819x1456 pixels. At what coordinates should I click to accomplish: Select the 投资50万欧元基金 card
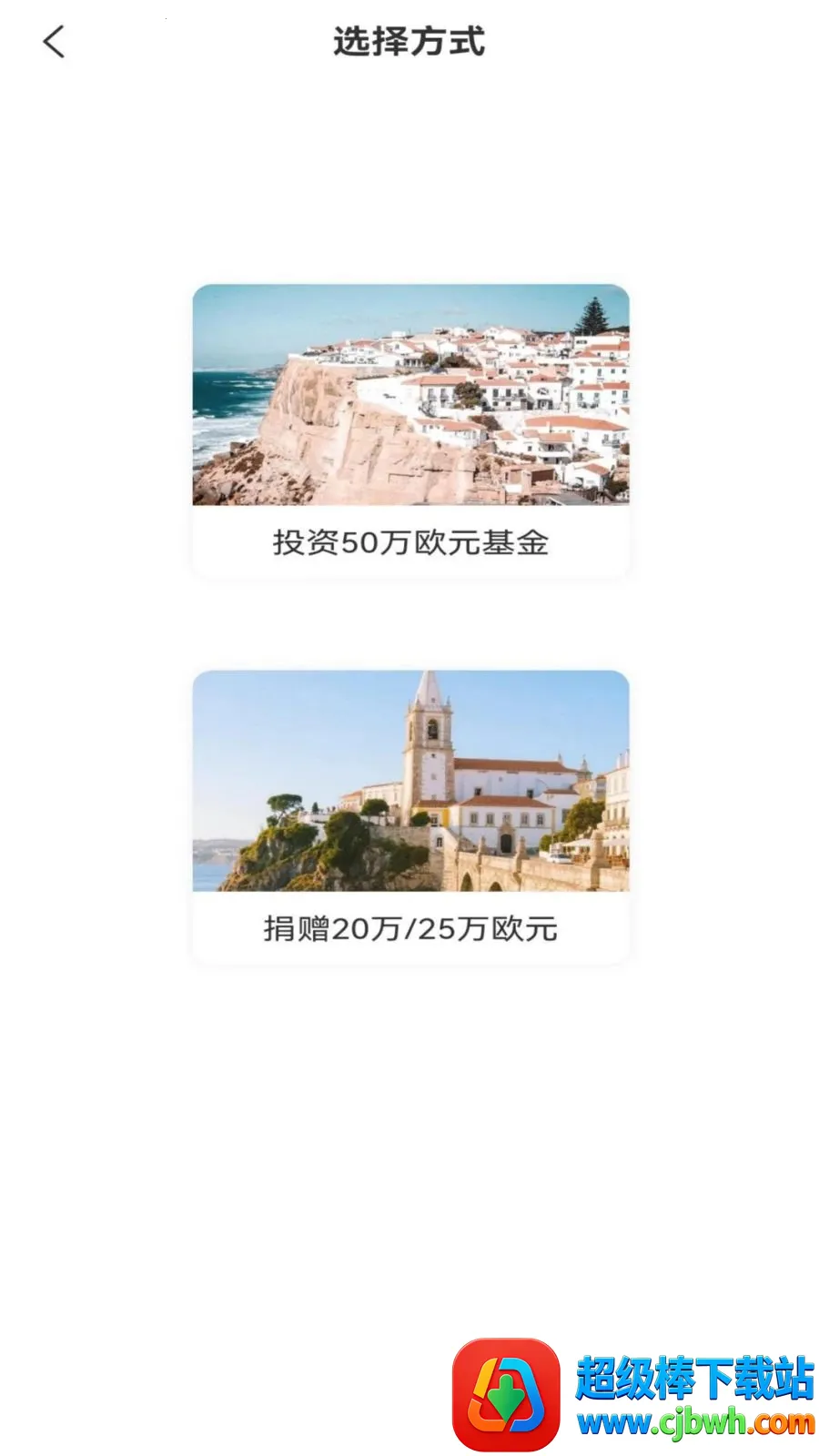[x=410, y=431]
